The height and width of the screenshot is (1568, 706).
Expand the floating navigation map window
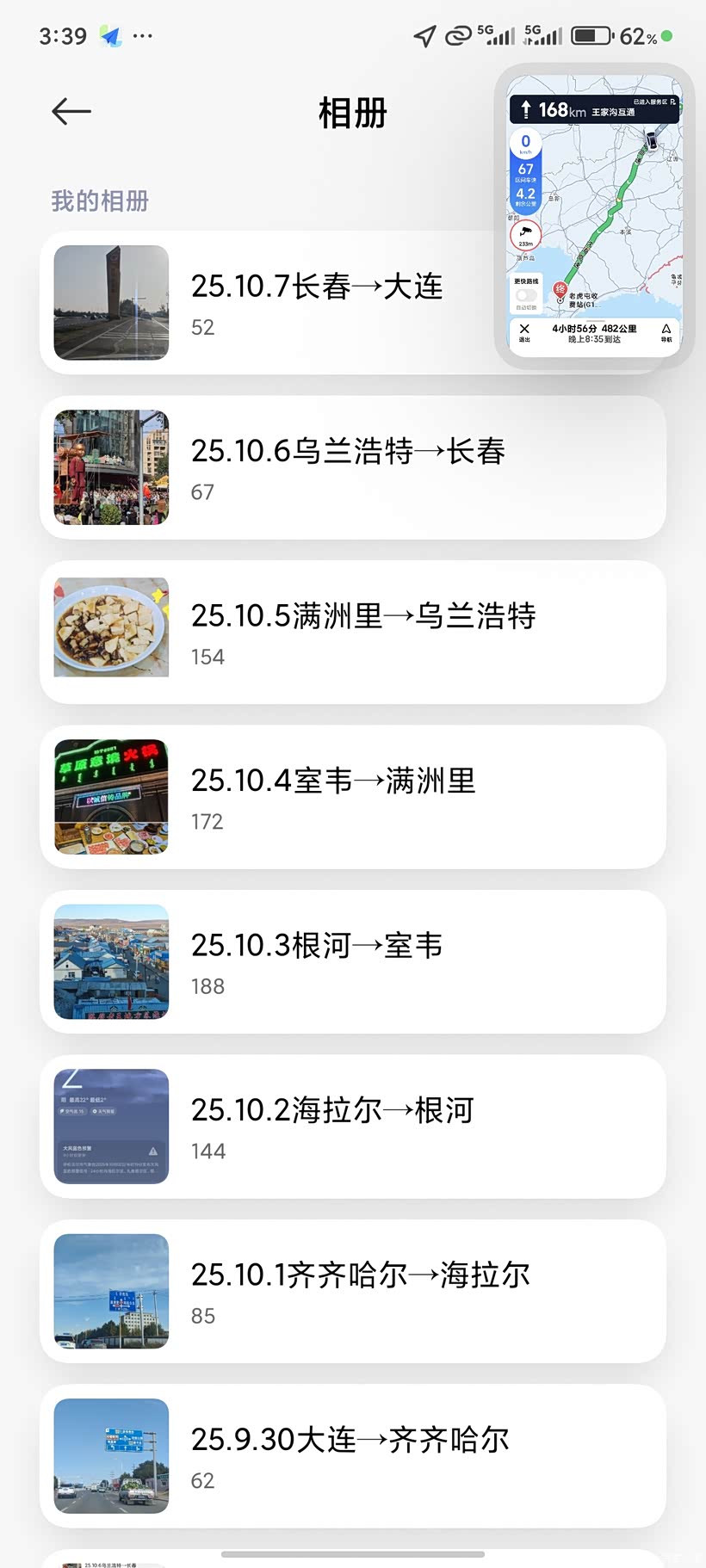(594, 215)
